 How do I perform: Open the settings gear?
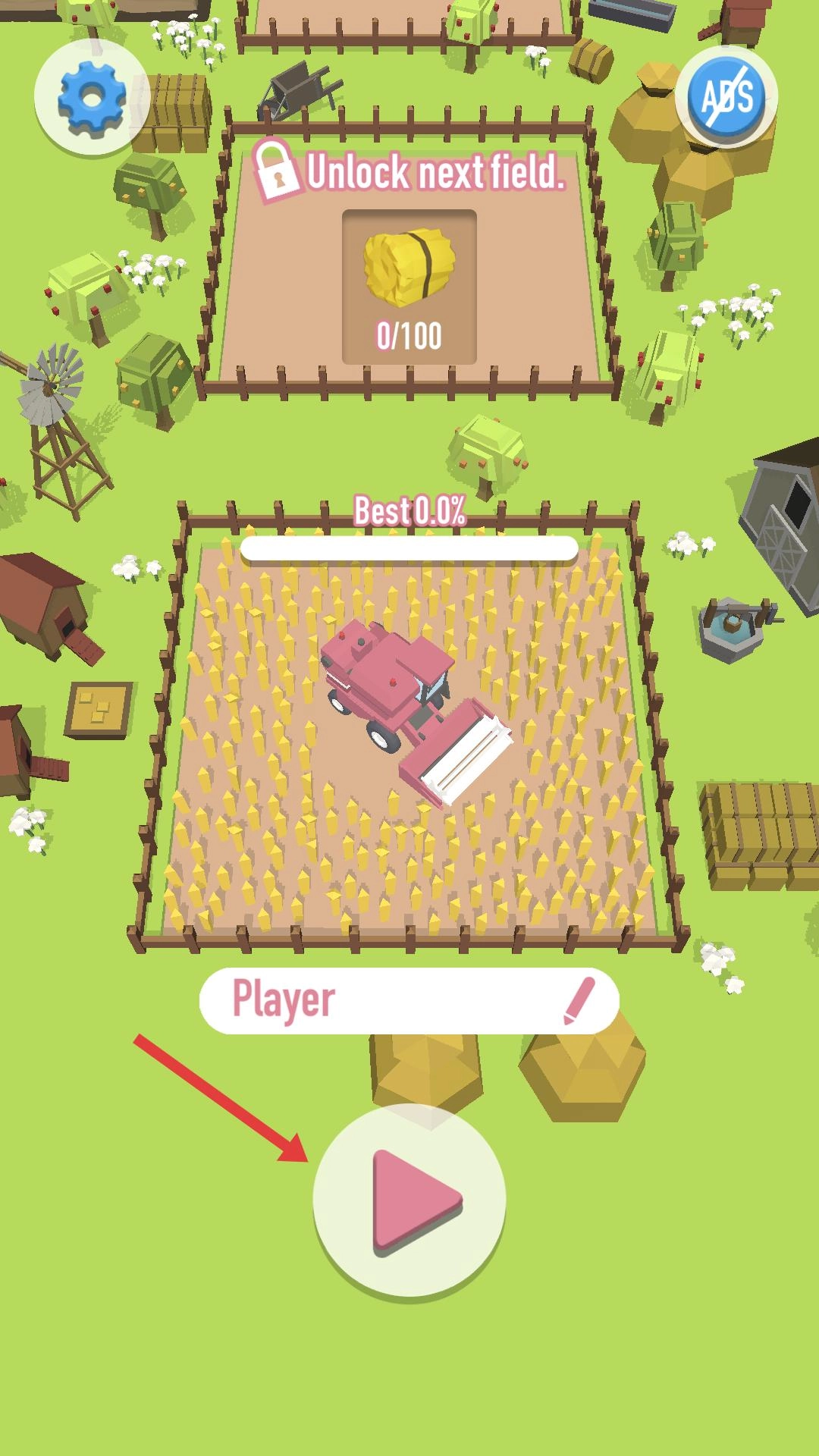[x=92, y=99]
